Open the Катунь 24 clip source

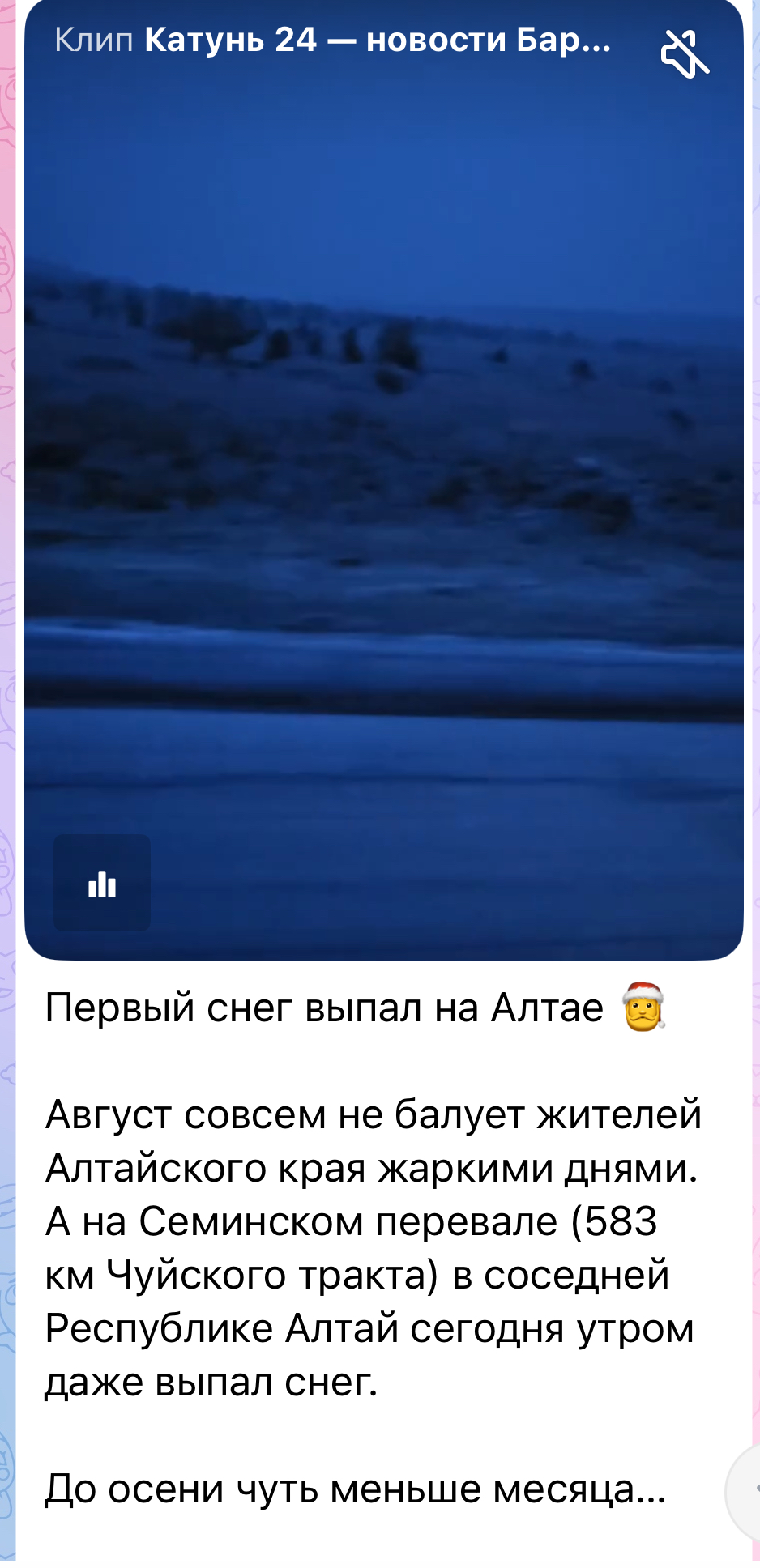click(377, 40)
